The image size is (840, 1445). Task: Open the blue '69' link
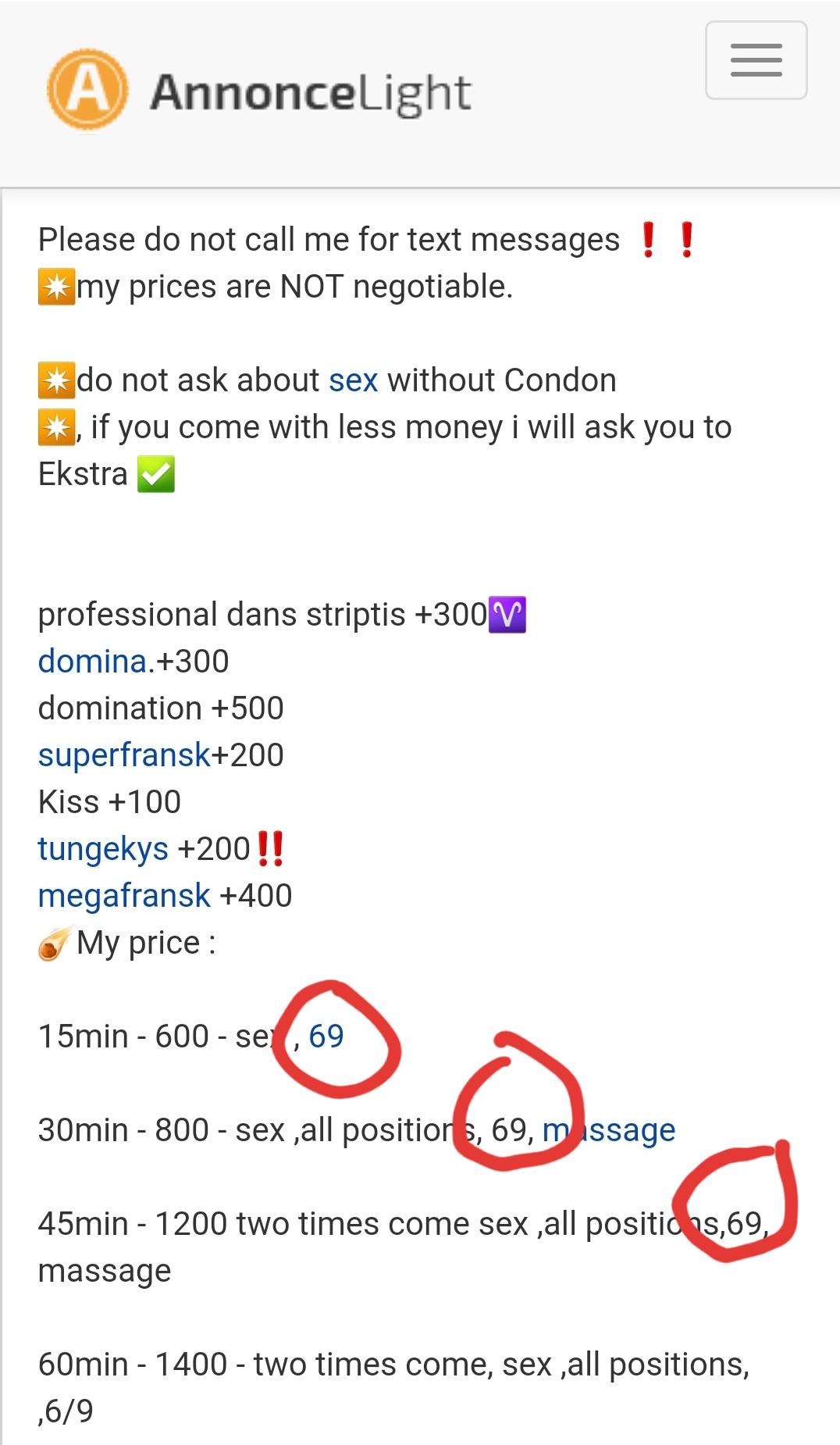point(326,1036)
